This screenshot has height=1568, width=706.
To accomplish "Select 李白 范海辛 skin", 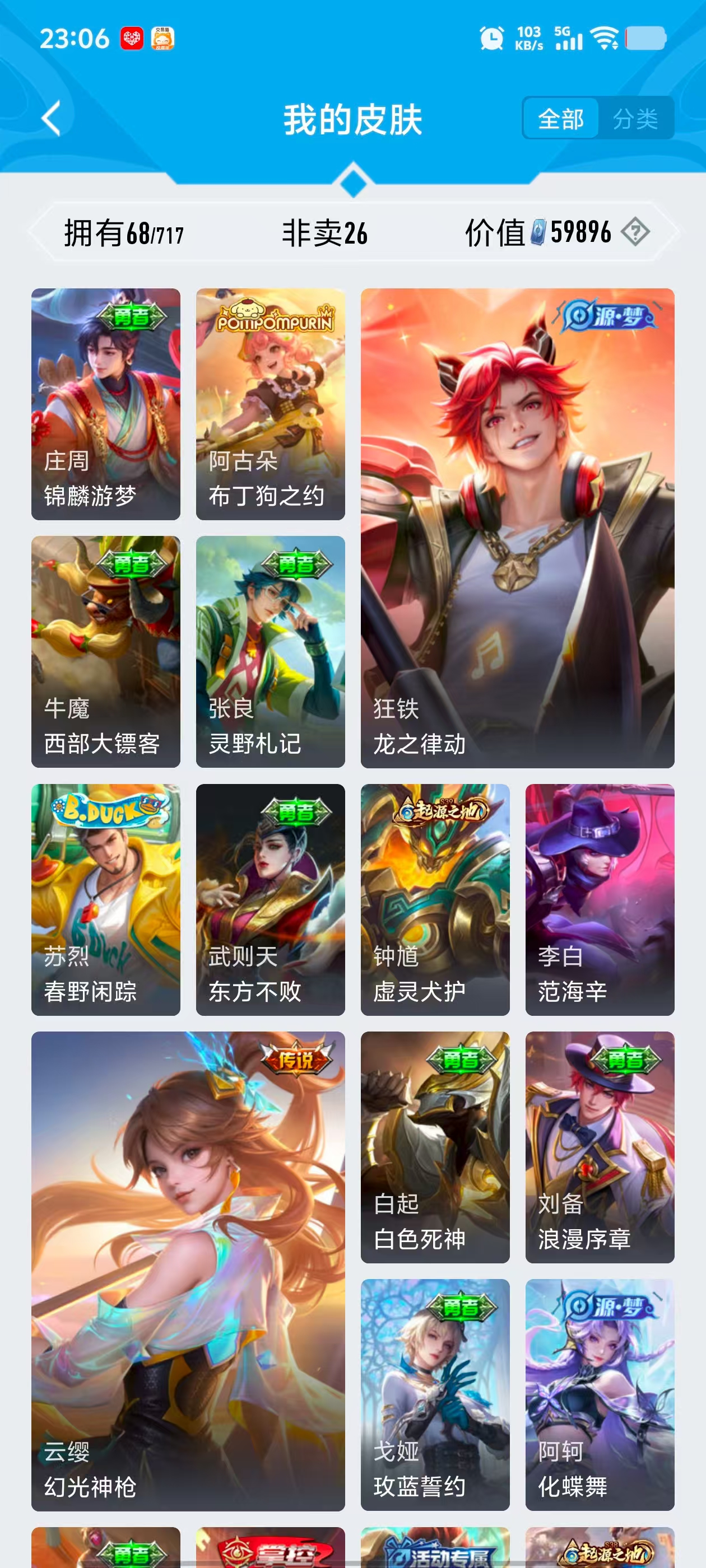I will point(600,899).
